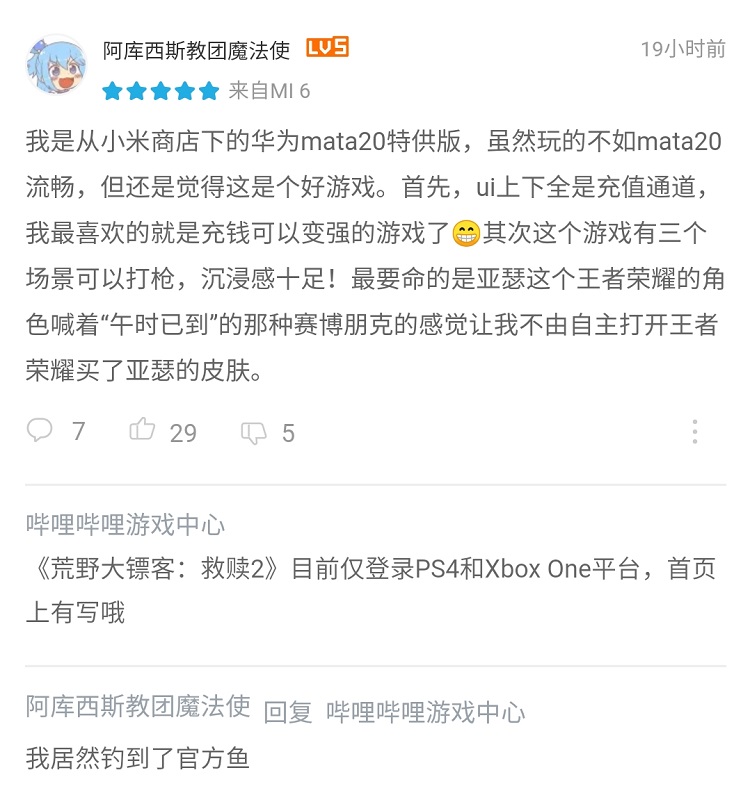Viewport: 750px width, 793px height.
Task: Open 阿库西斯教团魔法使 username at top
Action: click(196, 50)
